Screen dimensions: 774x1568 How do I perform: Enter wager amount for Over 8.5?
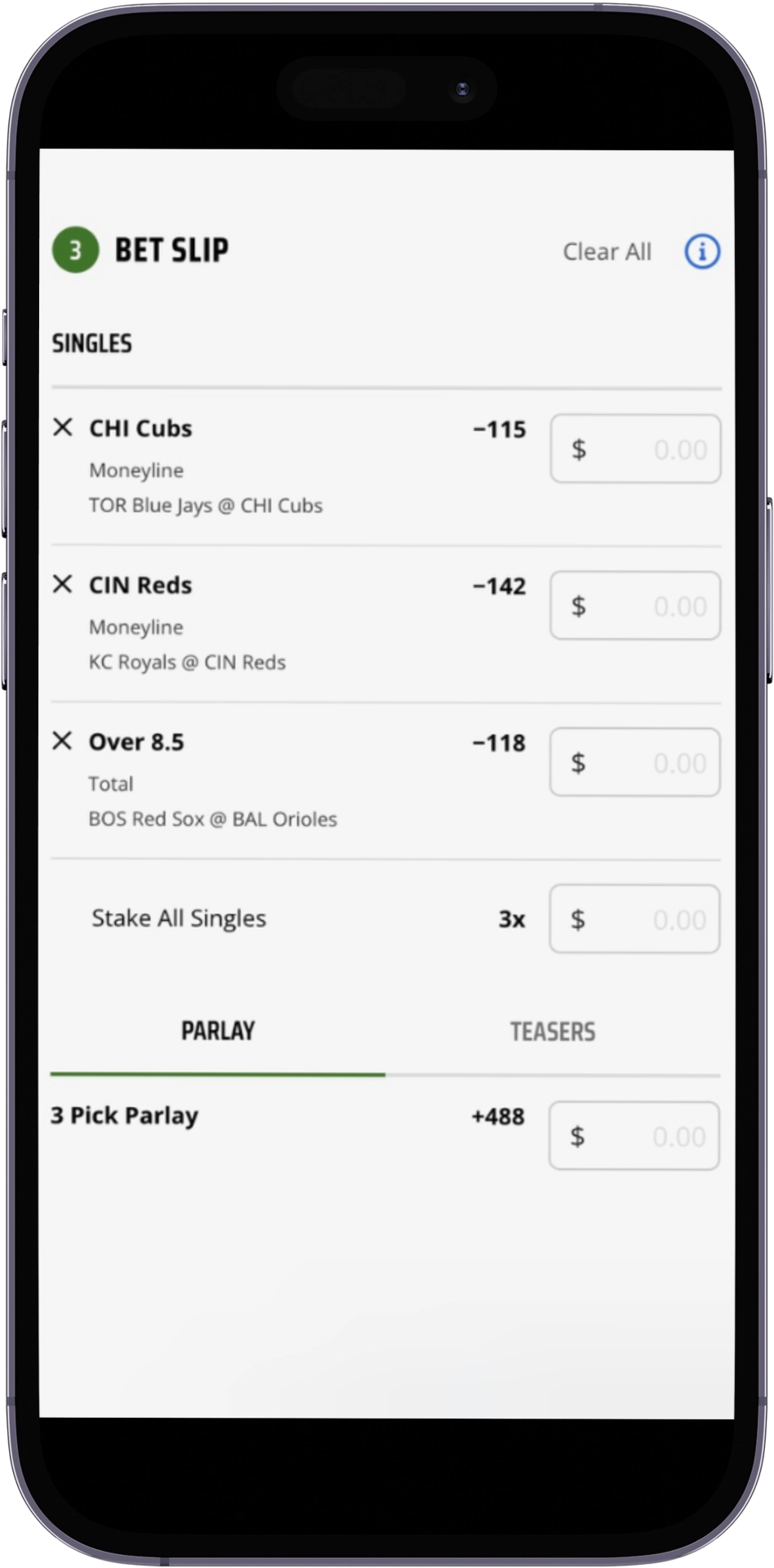pyautogui.click(x=635, y=763)
